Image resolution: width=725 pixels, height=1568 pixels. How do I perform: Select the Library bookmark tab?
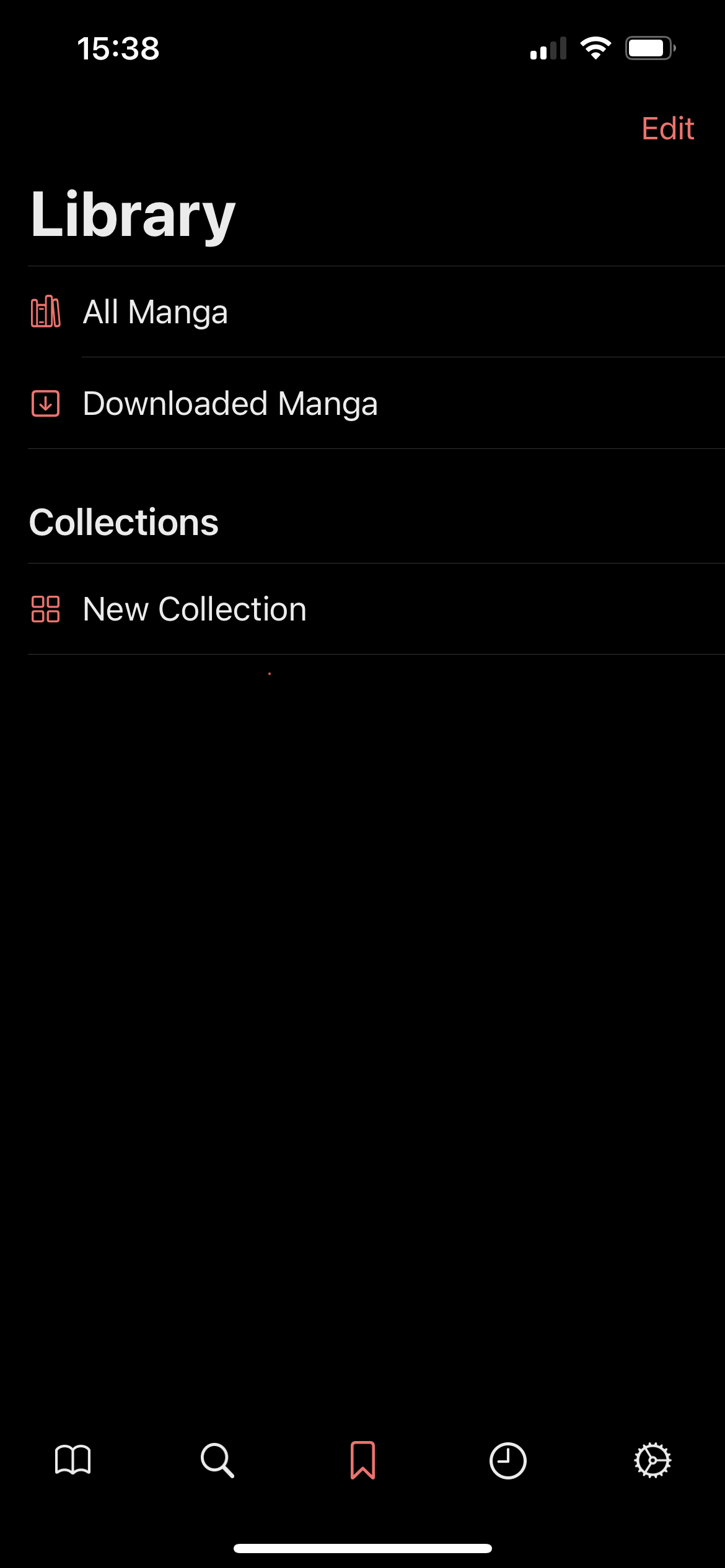pyautogui.click(x=362, y=1460)
